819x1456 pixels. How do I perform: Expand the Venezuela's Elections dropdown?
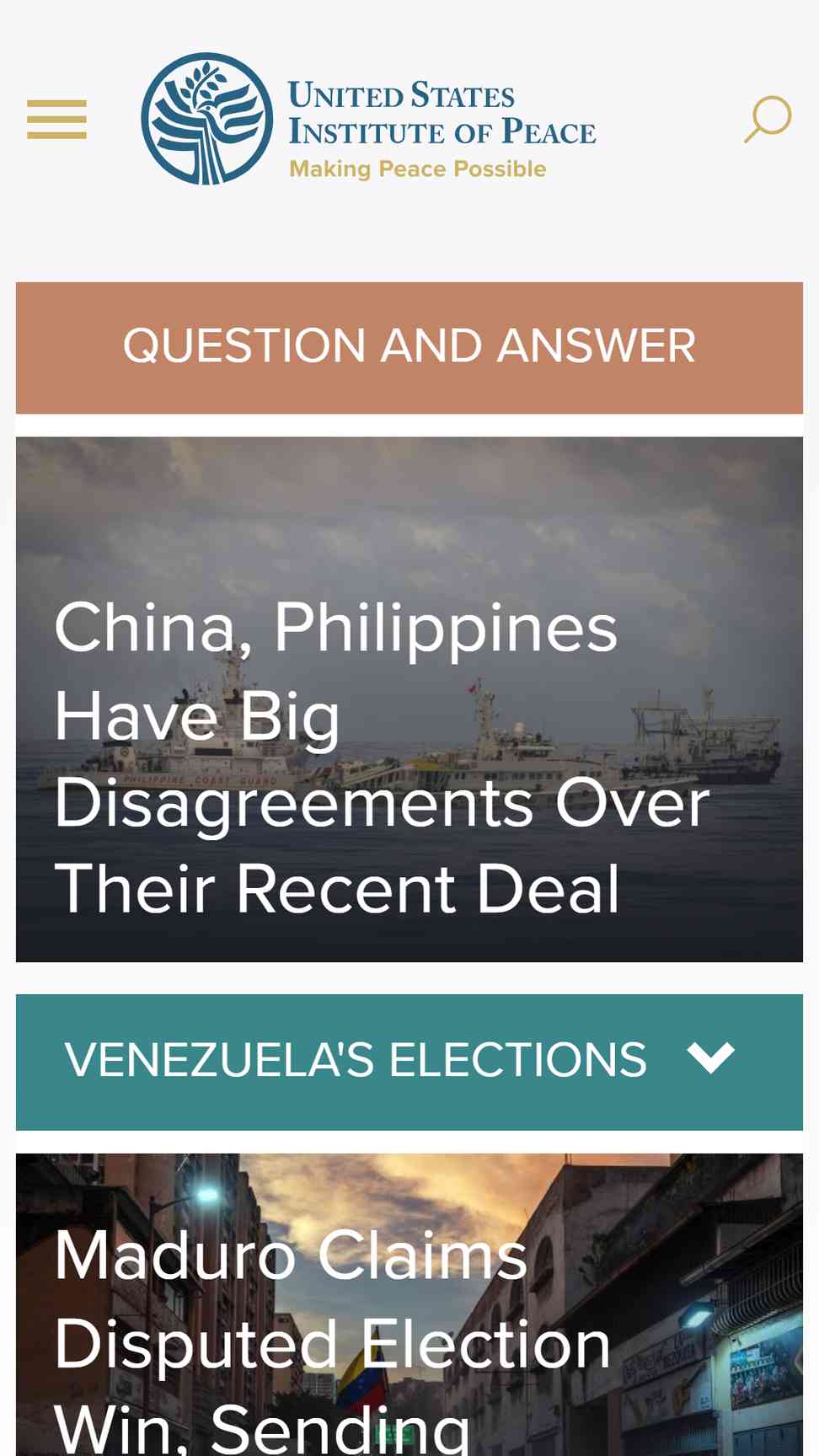tap(409, 1062)
